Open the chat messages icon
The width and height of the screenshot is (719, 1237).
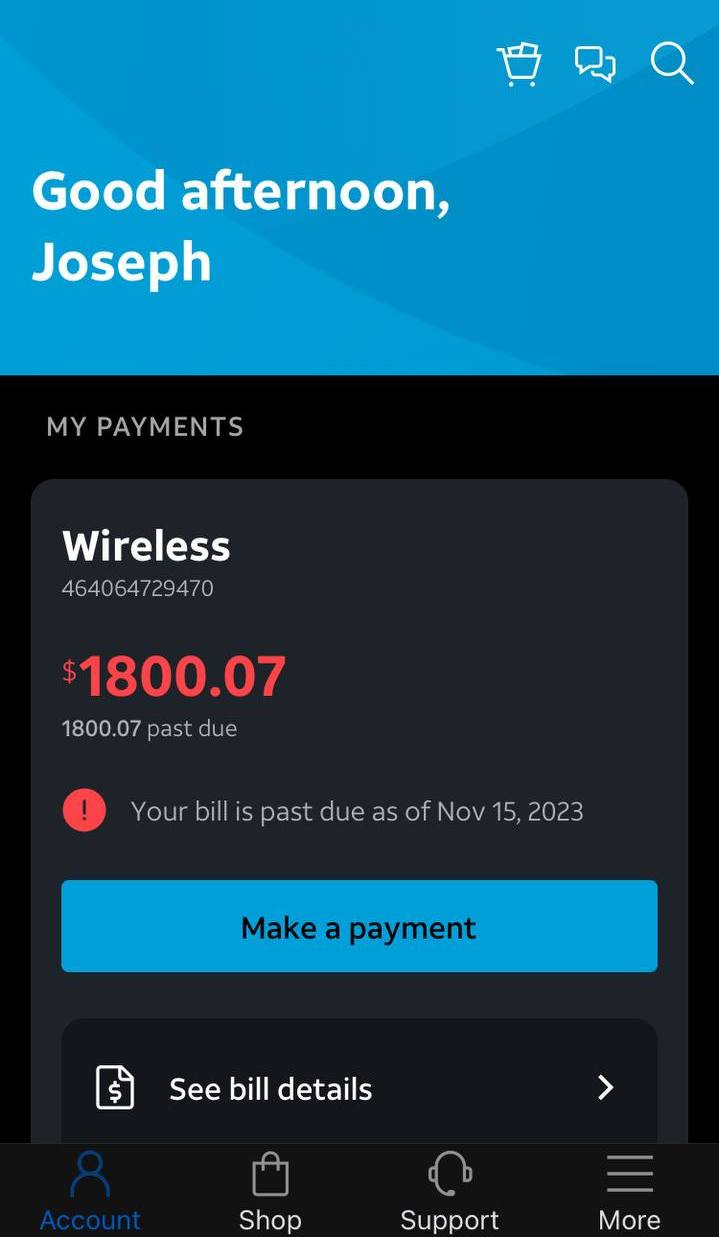[595, 64]
